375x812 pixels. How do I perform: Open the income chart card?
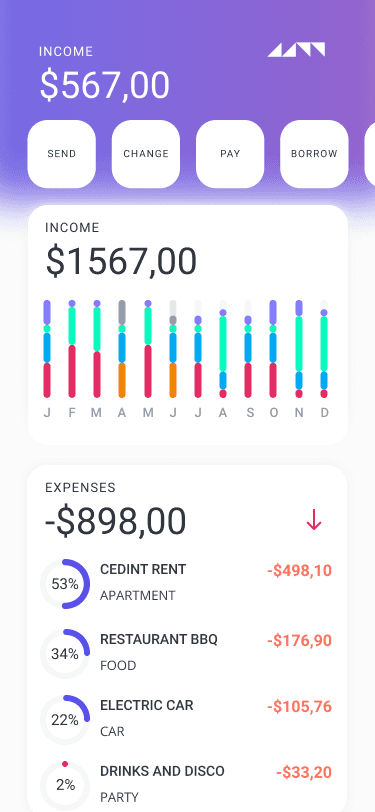(188, 325)
